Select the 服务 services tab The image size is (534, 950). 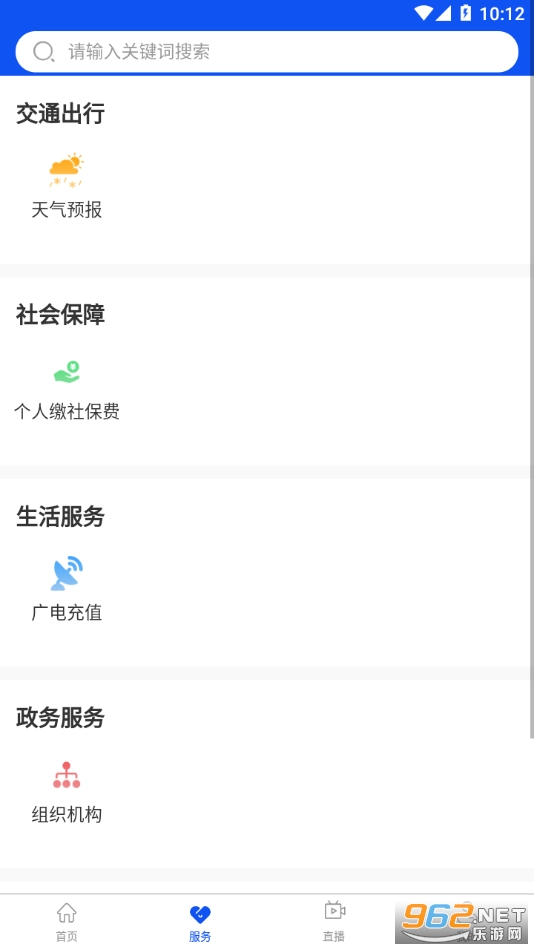click(200, 922)
